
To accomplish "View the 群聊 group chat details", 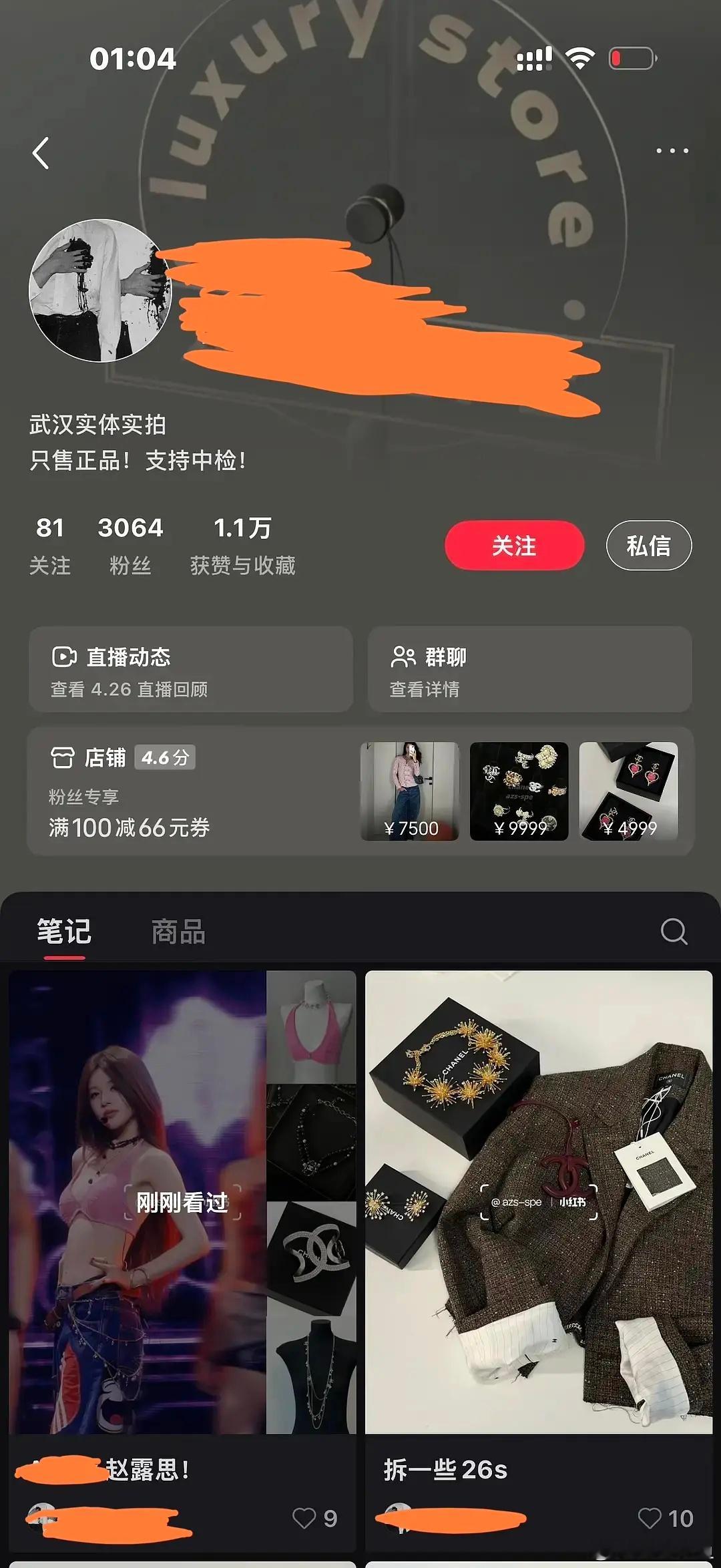I will [x=529, y=669].
